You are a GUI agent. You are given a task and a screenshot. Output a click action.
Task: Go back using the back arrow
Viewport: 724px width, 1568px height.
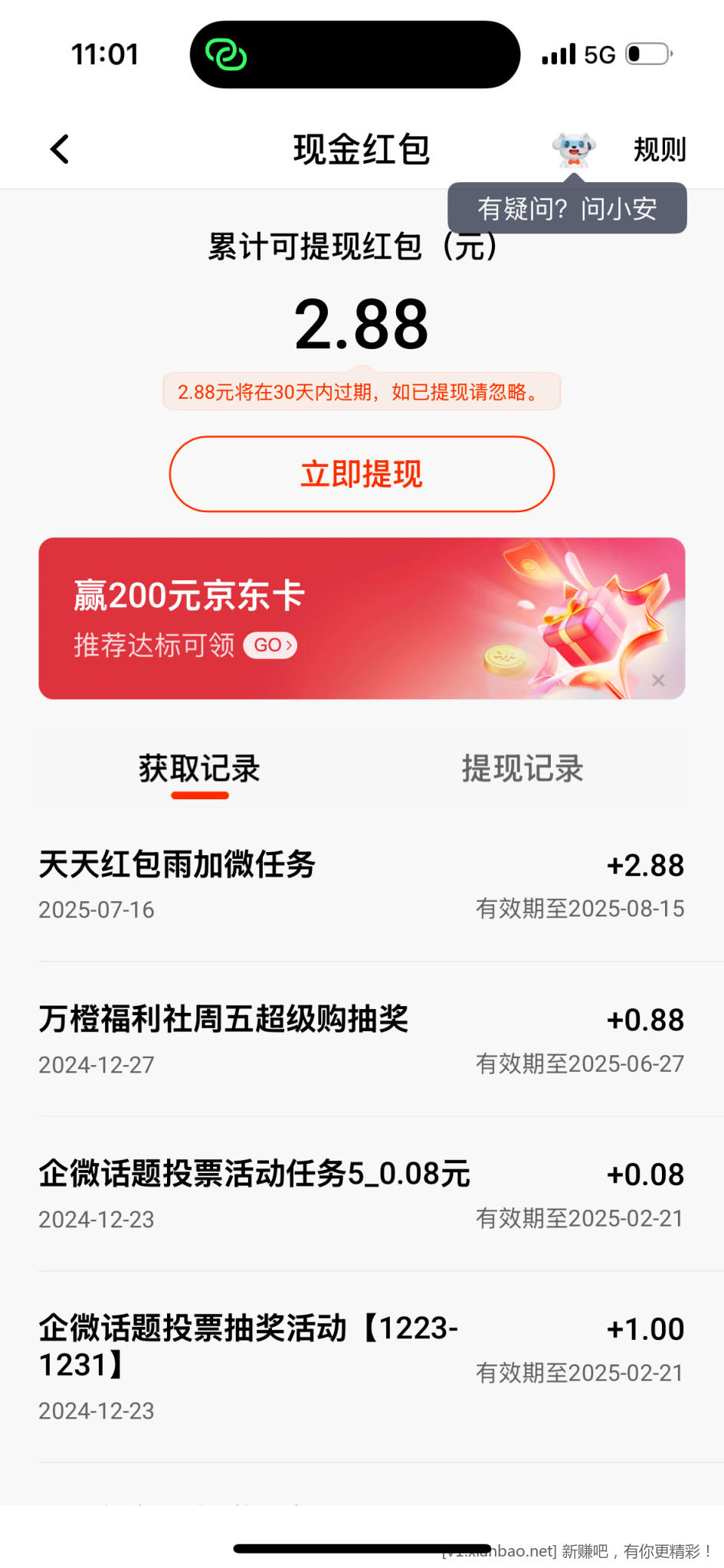pos(60,149)
